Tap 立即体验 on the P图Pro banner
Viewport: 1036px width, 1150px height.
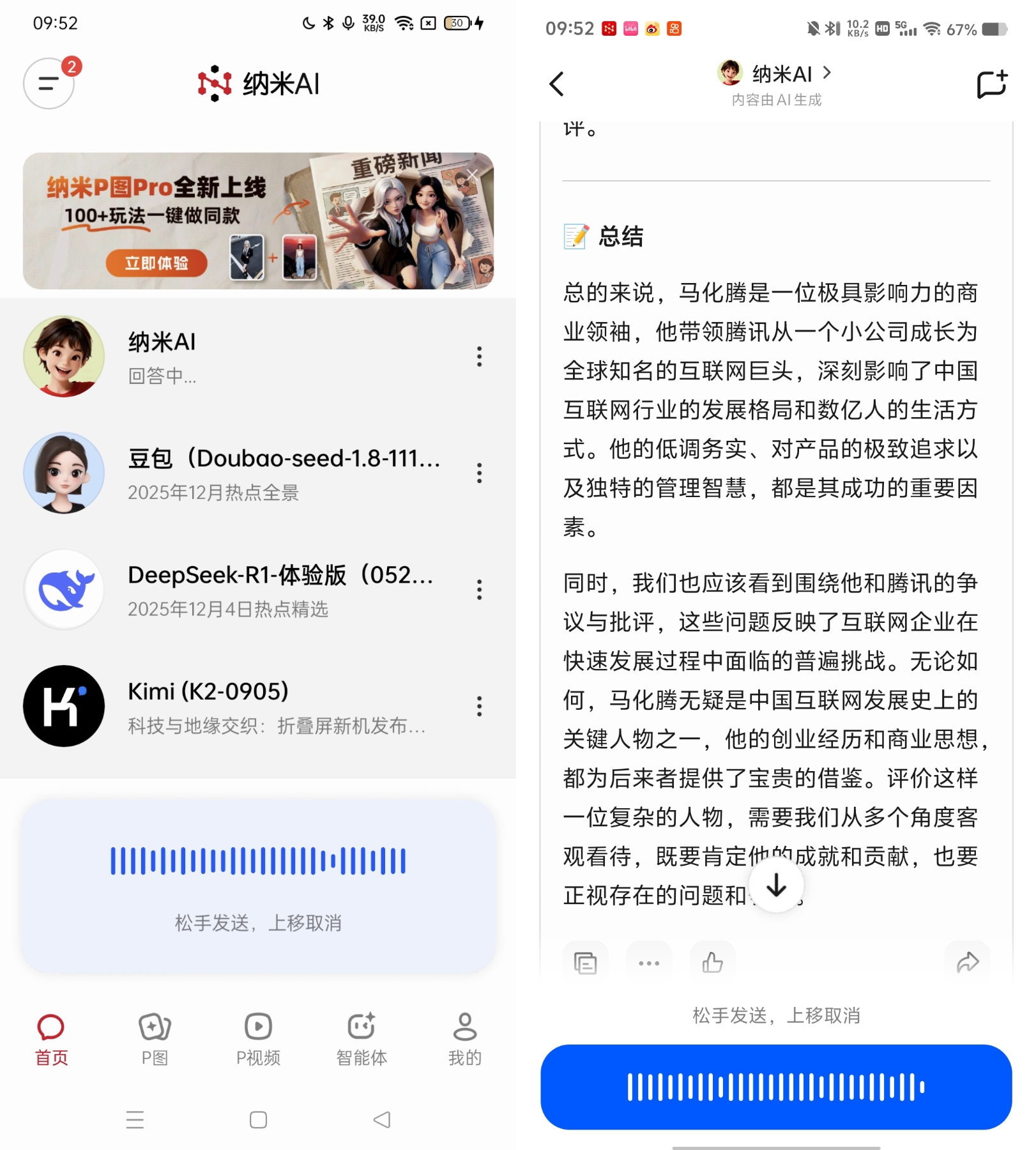tap(158, 262)
